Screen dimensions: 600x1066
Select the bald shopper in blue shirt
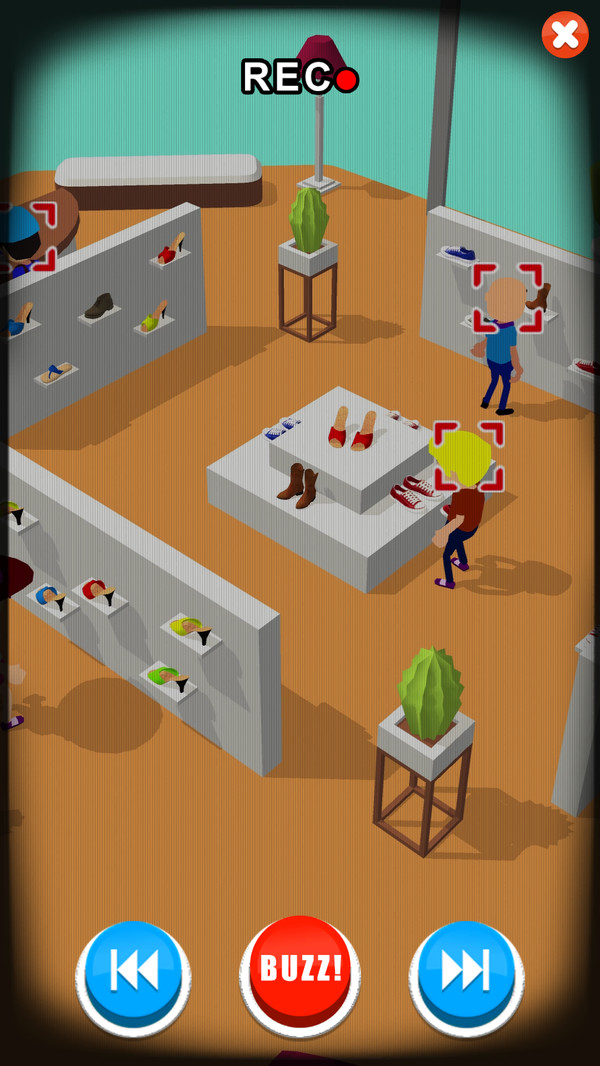point(506,299)
